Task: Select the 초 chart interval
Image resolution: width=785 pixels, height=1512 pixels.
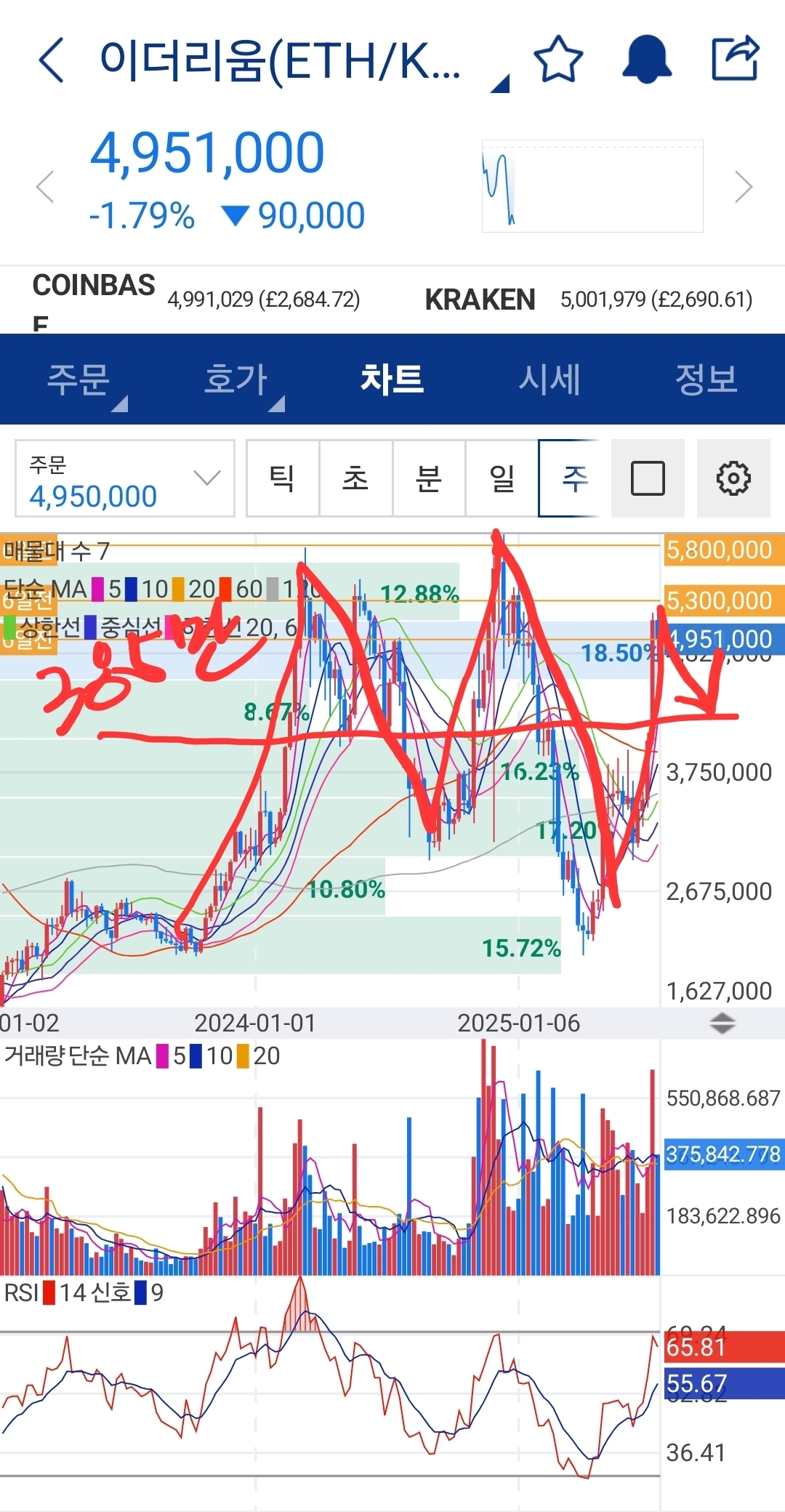Action: pyautogui.click(x=355, y=478)
